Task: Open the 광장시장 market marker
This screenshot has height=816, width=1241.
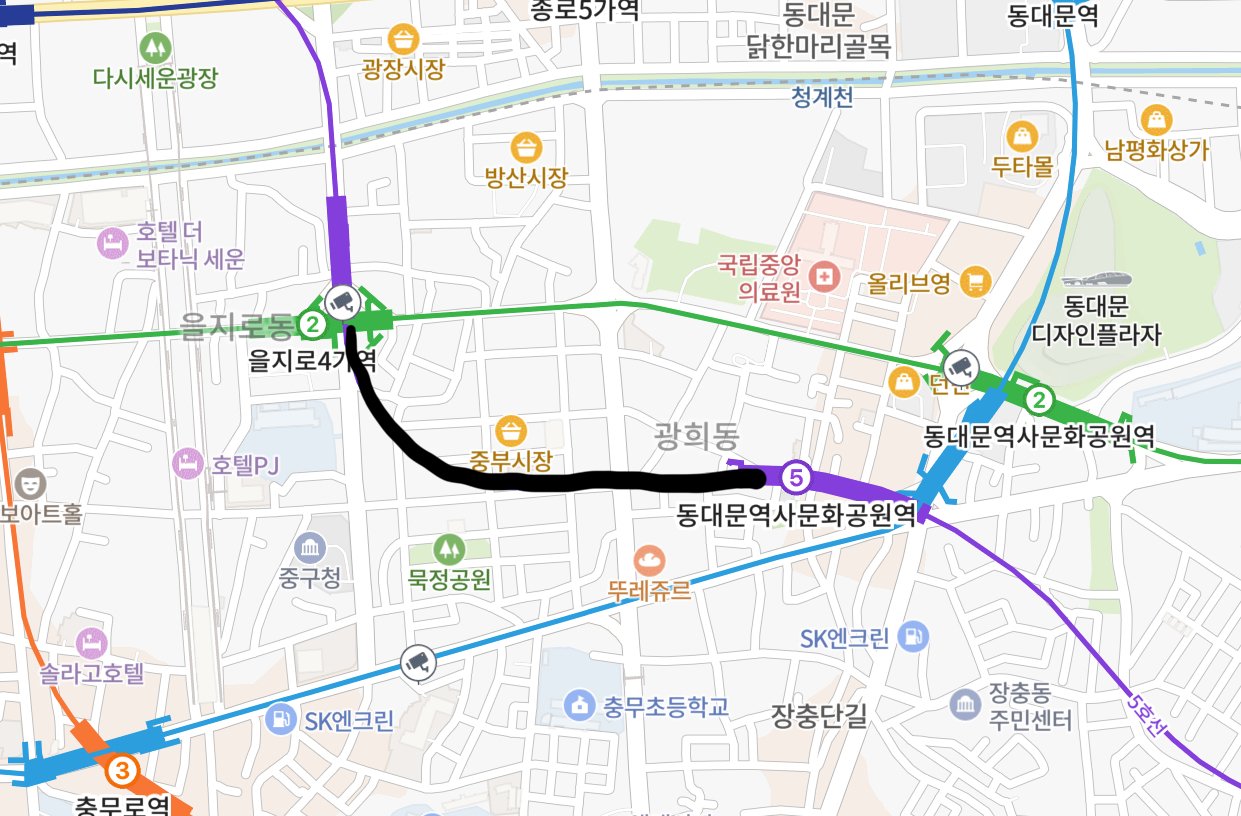Action: tap(405, 40)
